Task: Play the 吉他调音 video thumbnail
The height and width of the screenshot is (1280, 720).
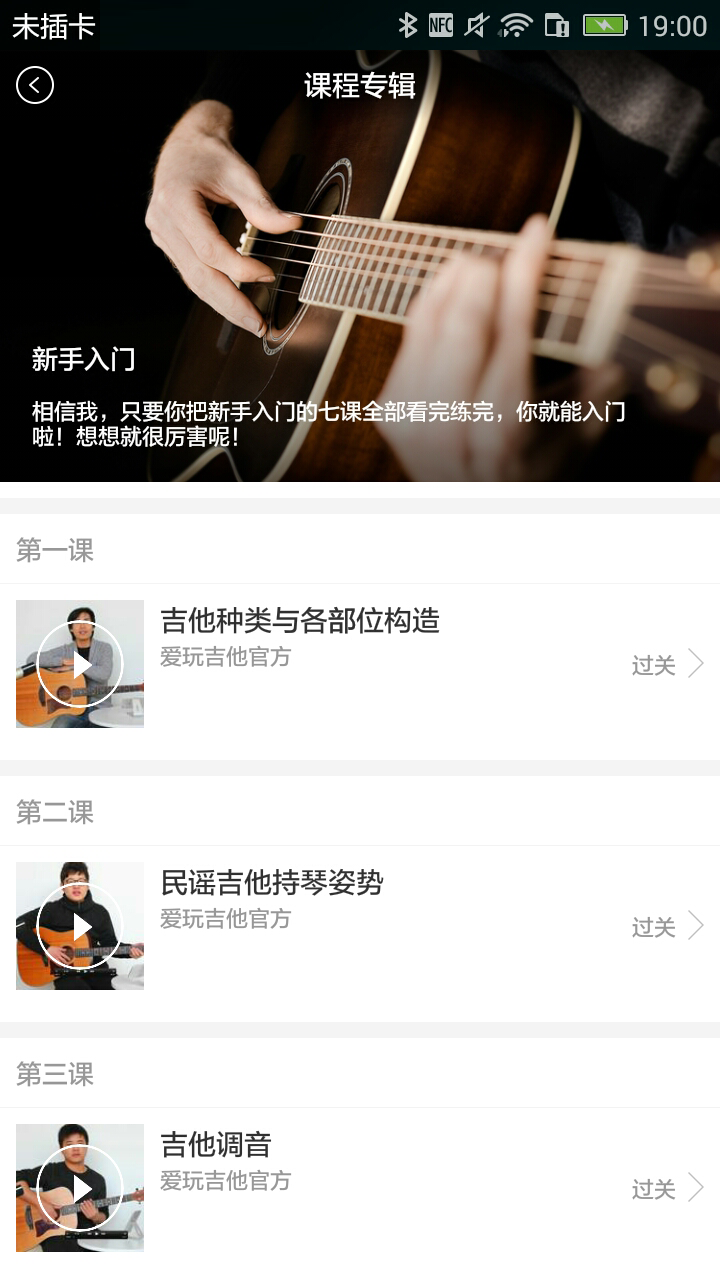Action: (x=80, y=1188)
